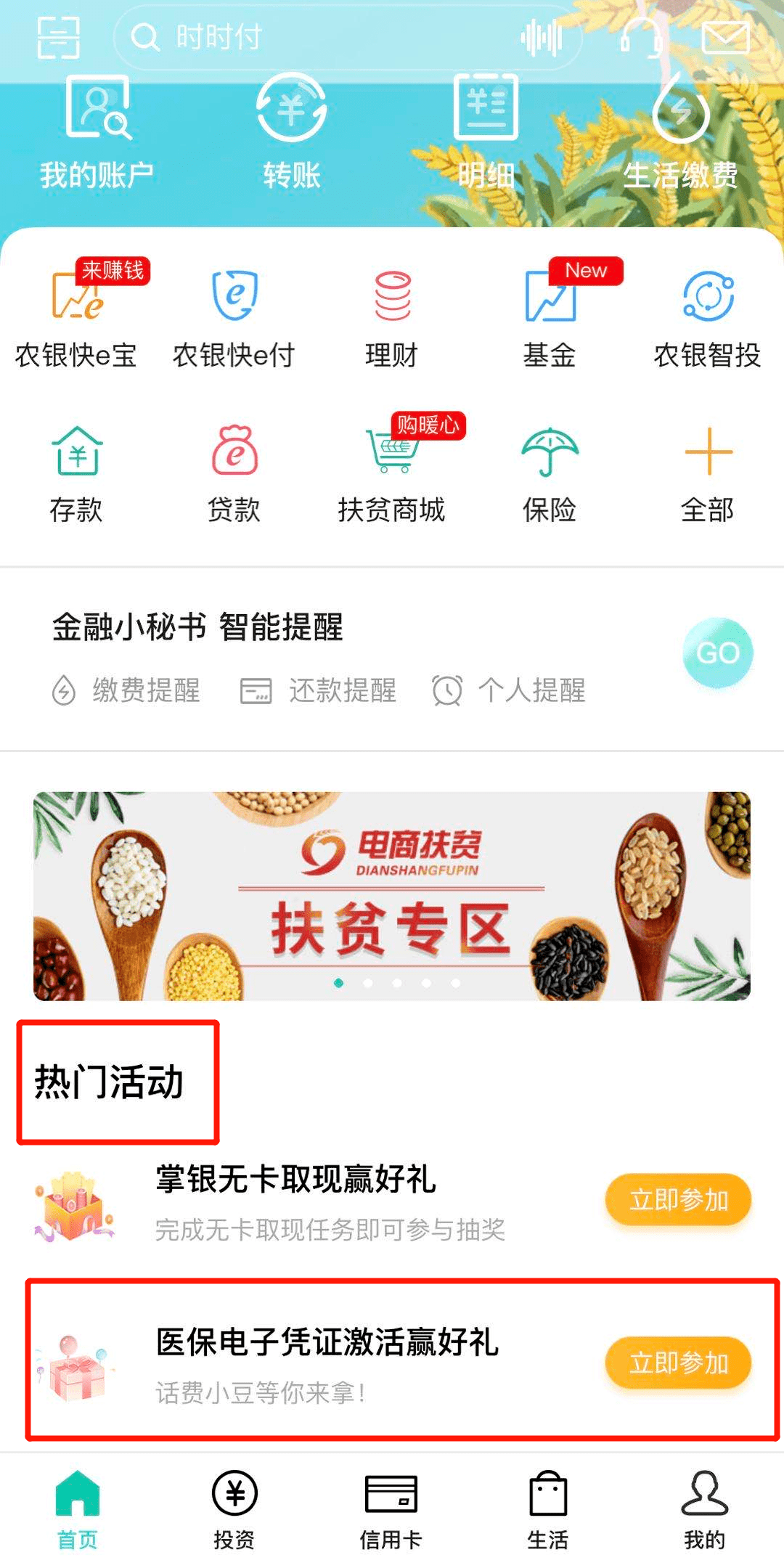Join 医保电子凭证激活赢好礼 via 立即参加
The image size is (784, 1568).
678,1363
